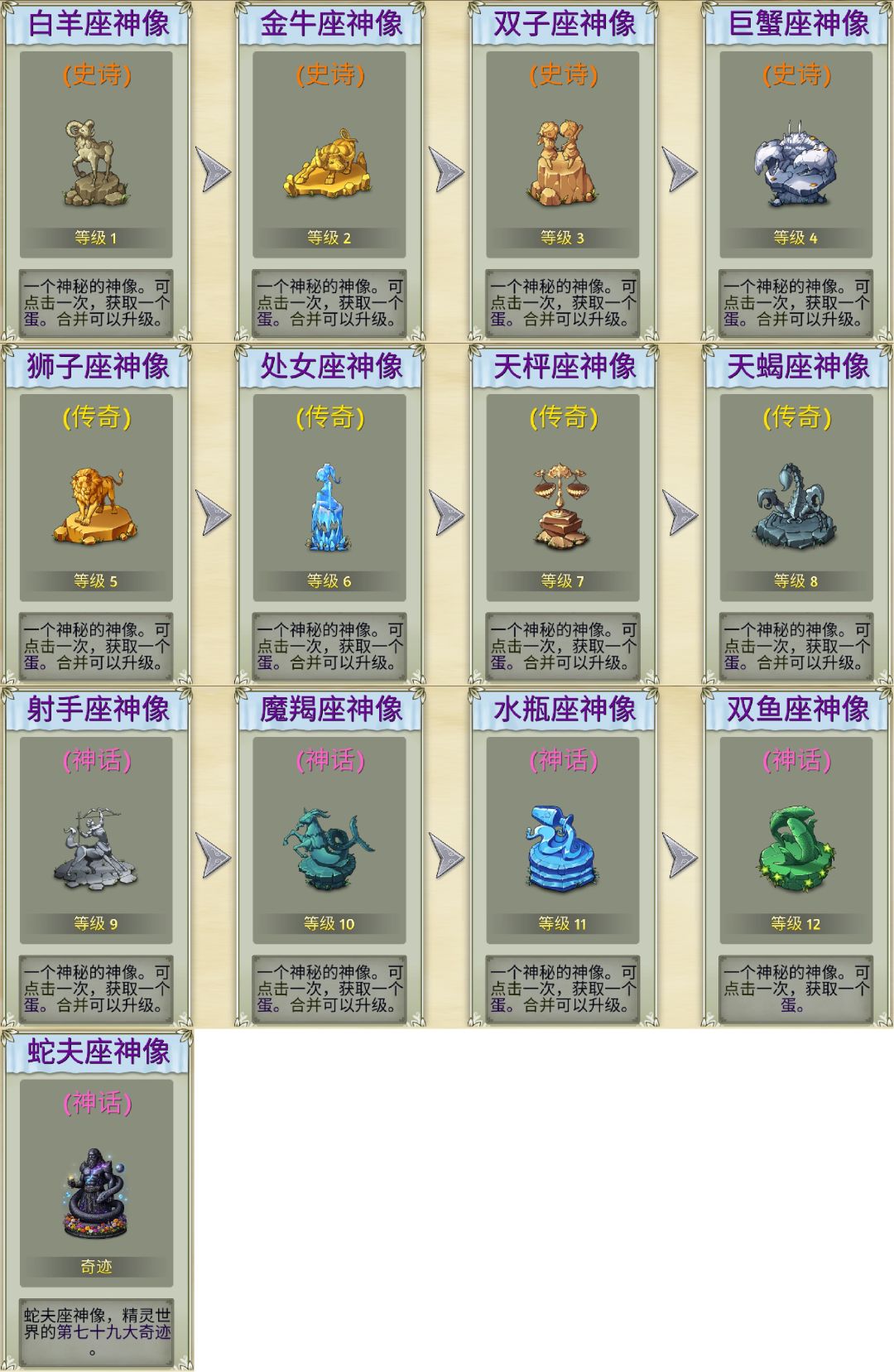This screenshot has height=1372, width=894.
Task: Select the 巨蟹座神像 crab statue icon
Action: click(x=795, y=161)
